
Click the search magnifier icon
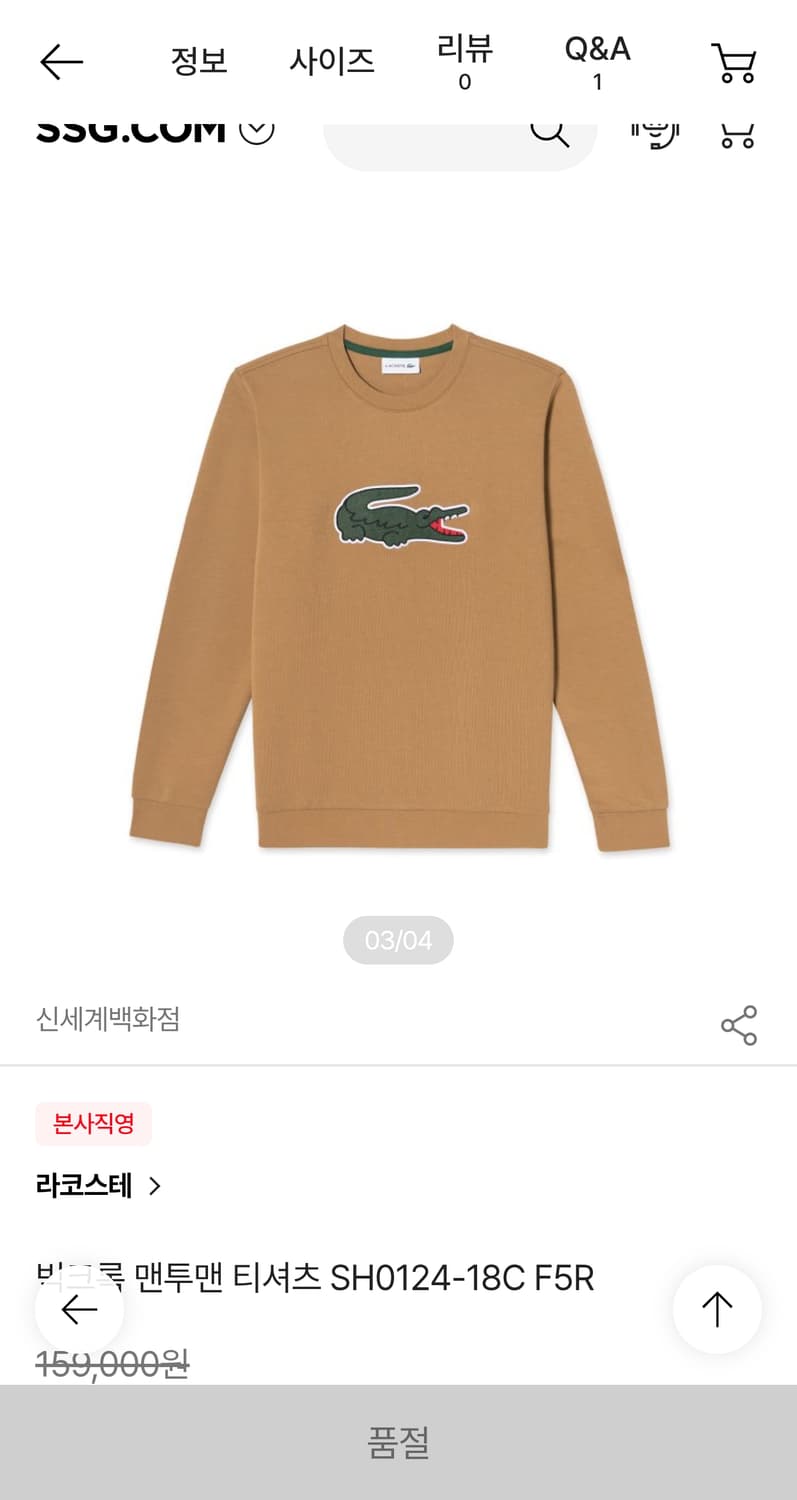(548, 131)
